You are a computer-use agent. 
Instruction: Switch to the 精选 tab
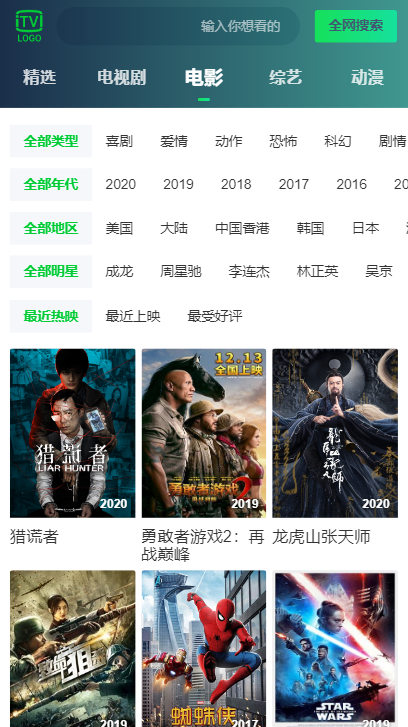coord(39,77)
